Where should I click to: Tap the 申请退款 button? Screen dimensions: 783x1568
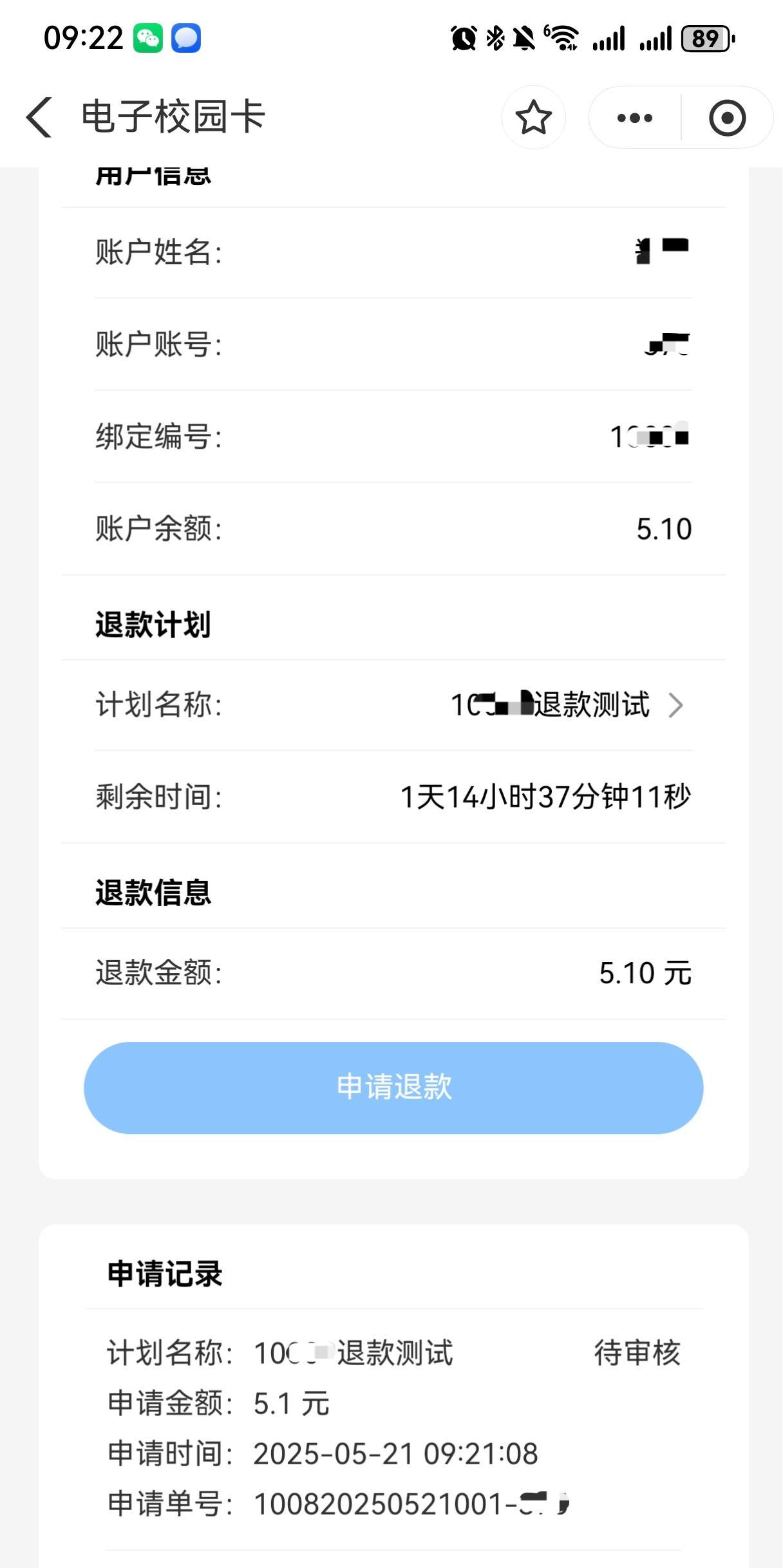click(x=393, y=1088)
